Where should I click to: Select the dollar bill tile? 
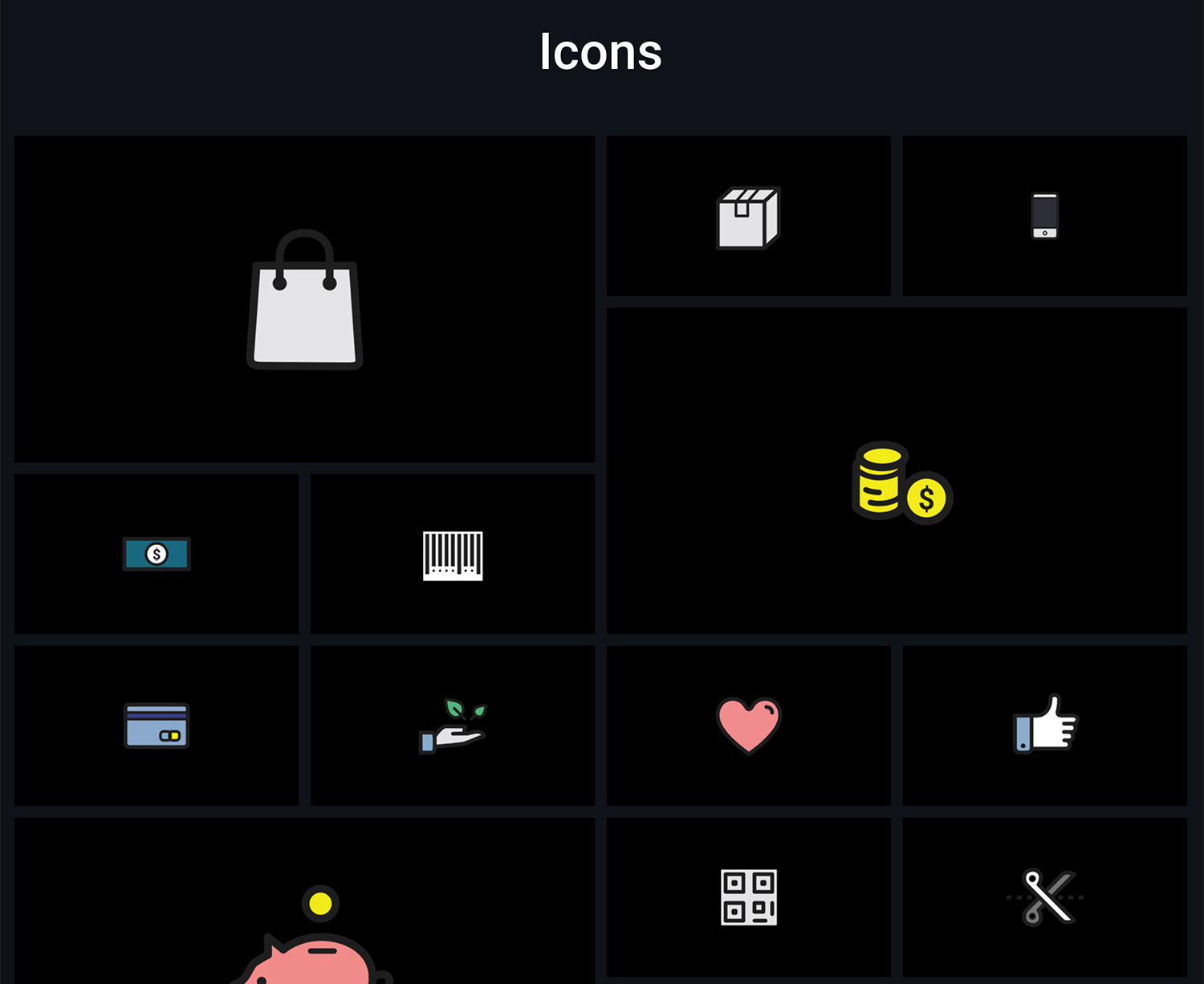point(157,554)
